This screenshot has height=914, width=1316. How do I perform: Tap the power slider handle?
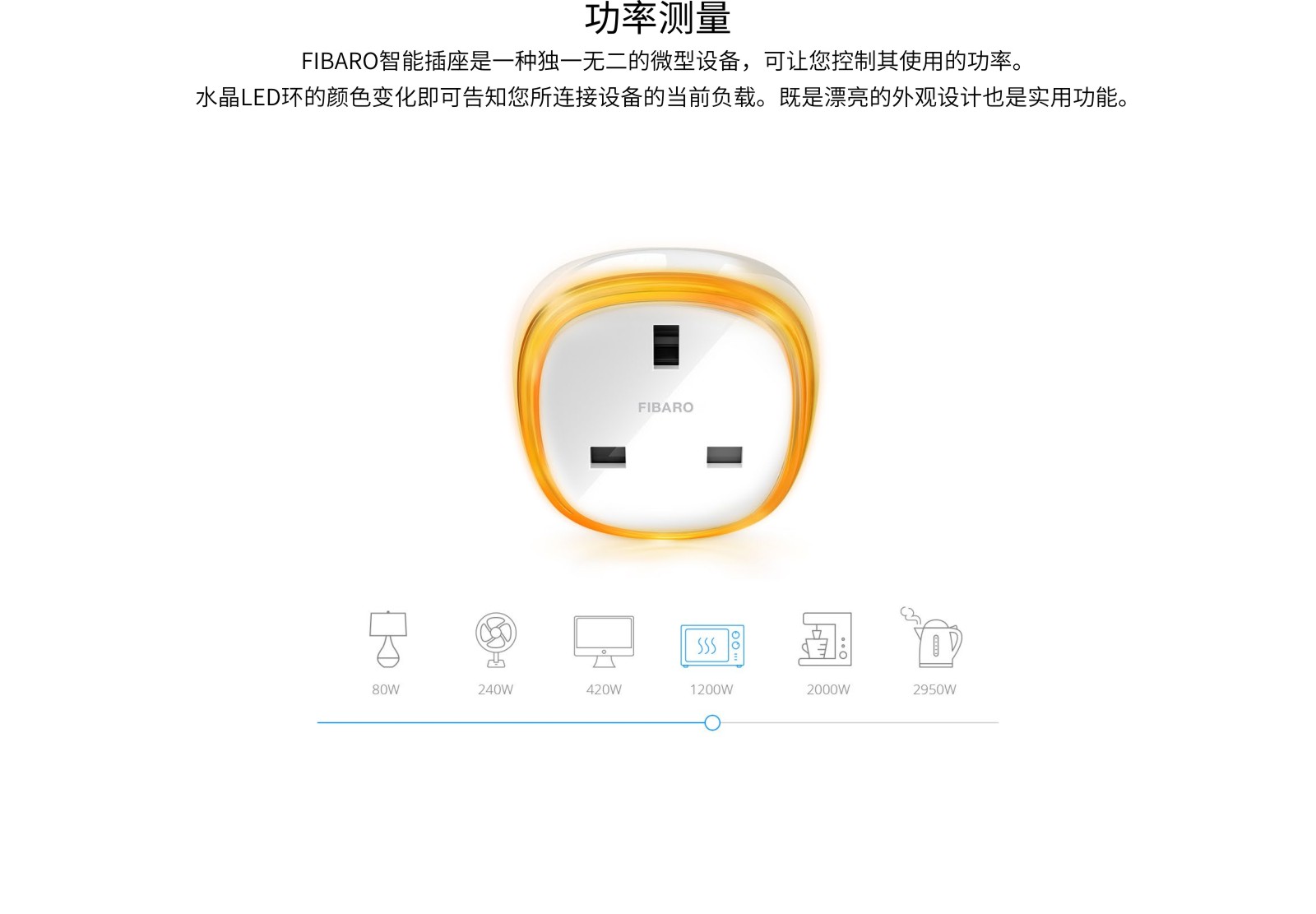pos(712,722)
